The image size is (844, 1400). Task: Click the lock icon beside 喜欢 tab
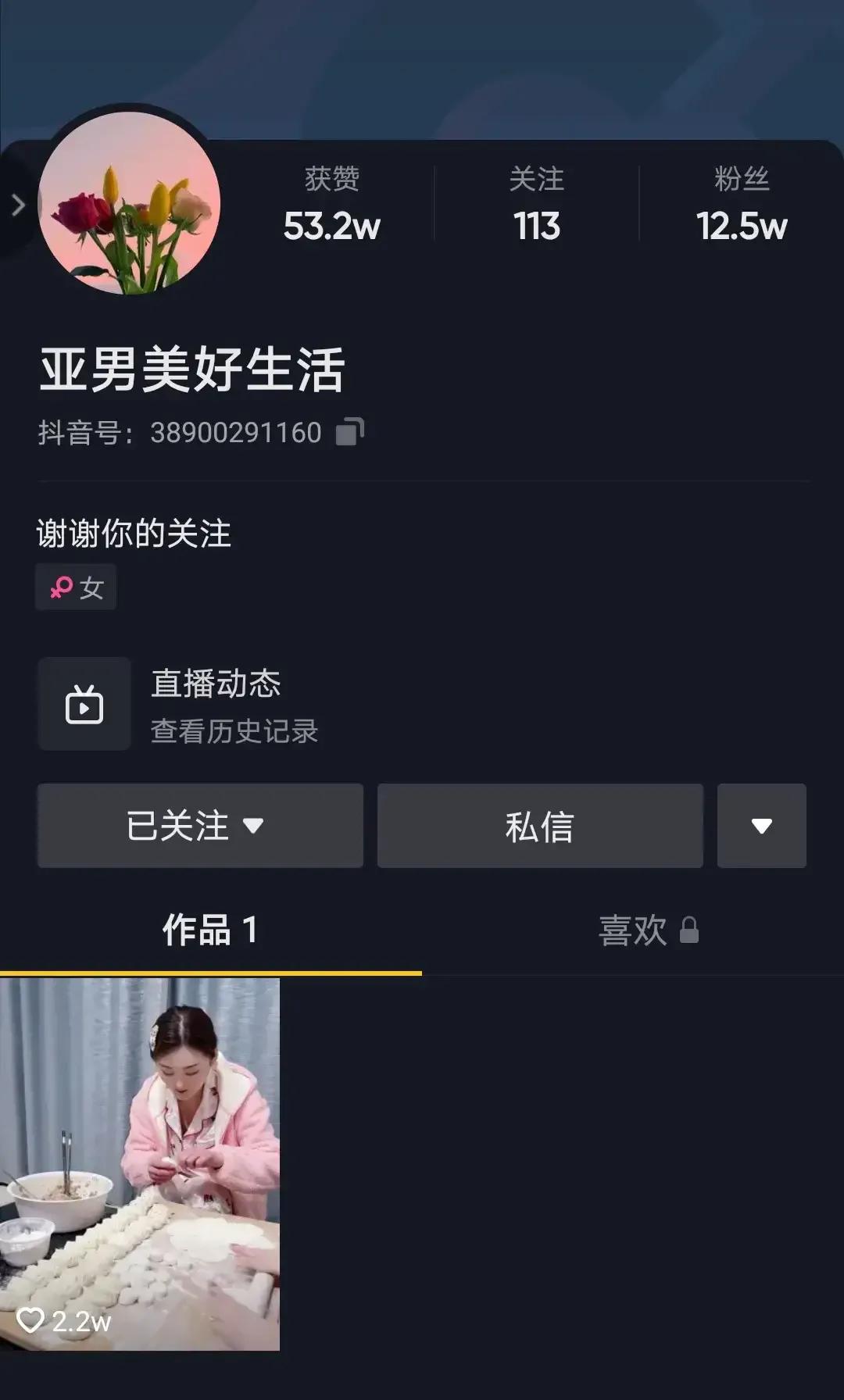coord(691,931)
